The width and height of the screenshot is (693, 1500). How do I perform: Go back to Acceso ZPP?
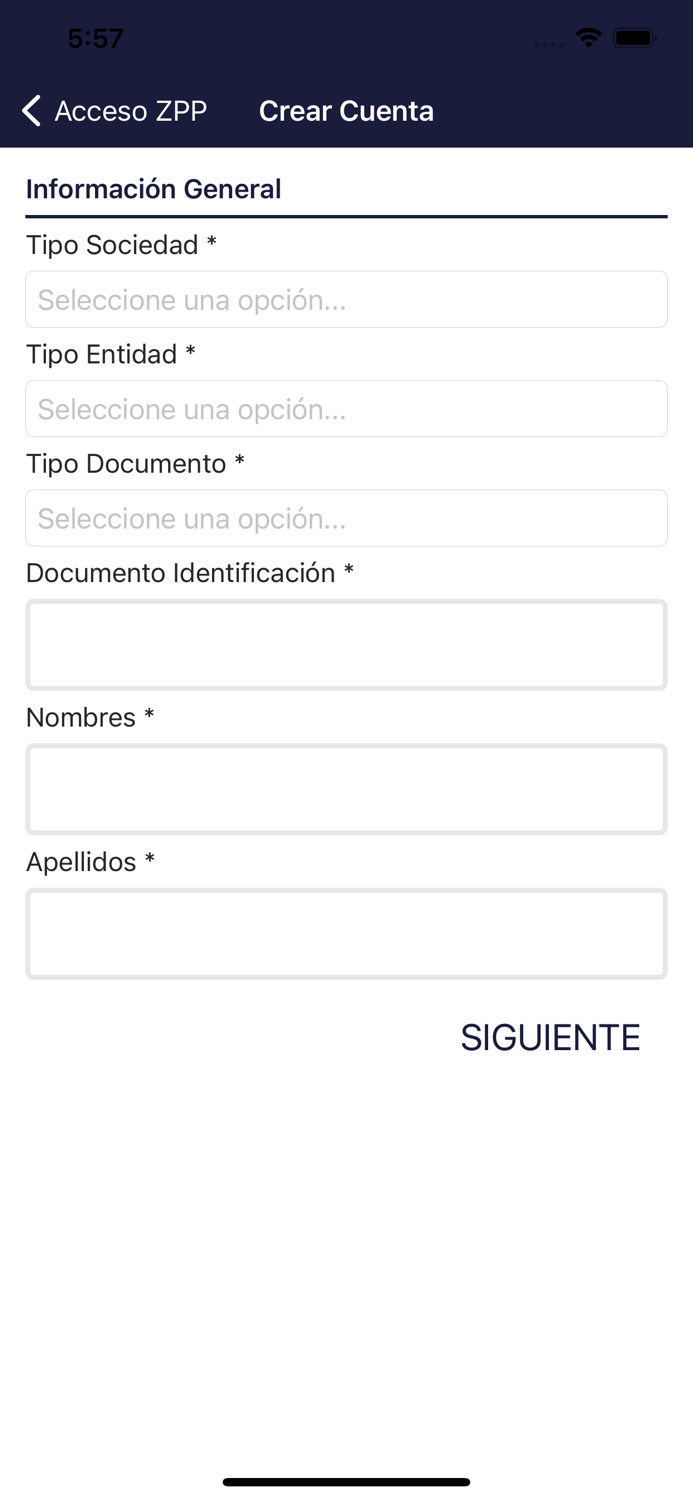(x=114, y=111)
